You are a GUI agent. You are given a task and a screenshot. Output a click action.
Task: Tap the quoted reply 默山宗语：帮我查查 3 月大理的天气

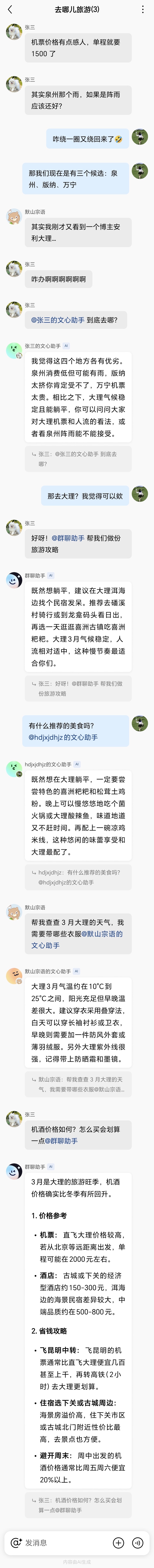click(x=78, y=1084)
